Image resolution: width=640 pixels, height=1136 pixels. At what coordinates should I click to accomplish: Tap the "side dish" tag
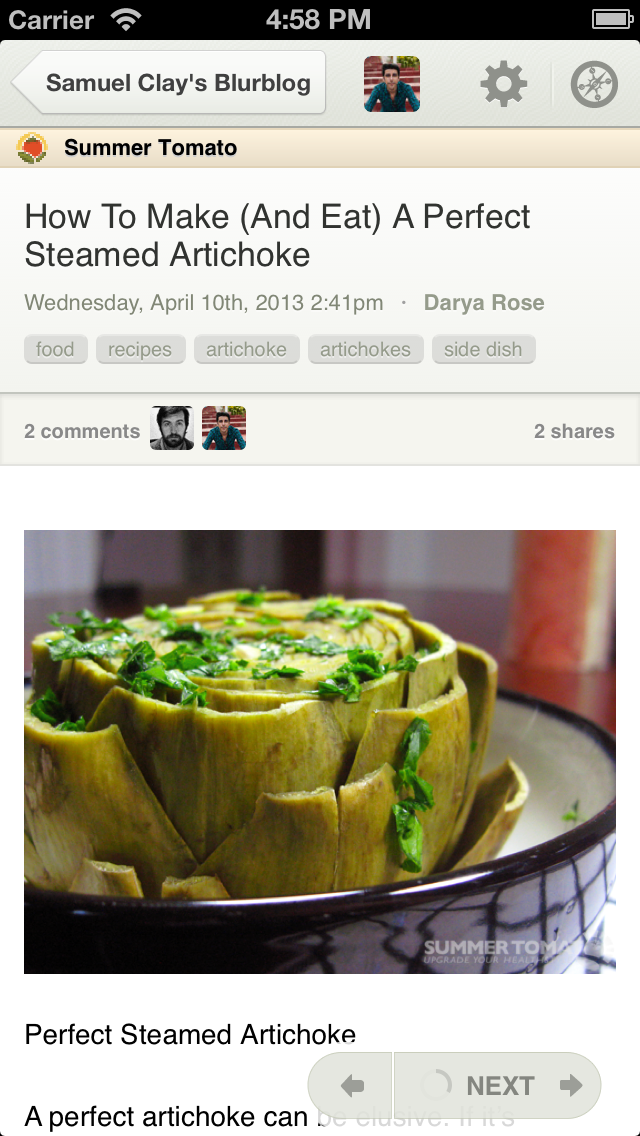click(483, 349)
